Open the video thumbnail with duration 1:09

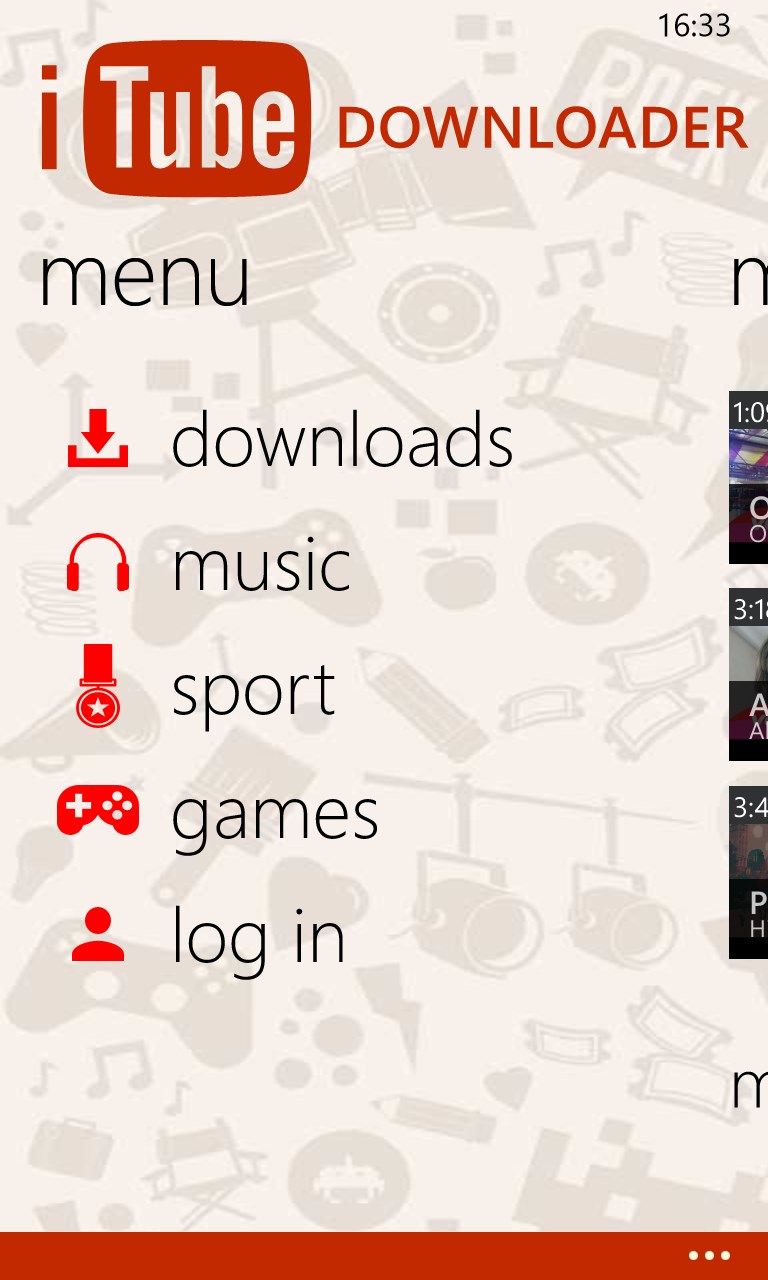[749, 478]
